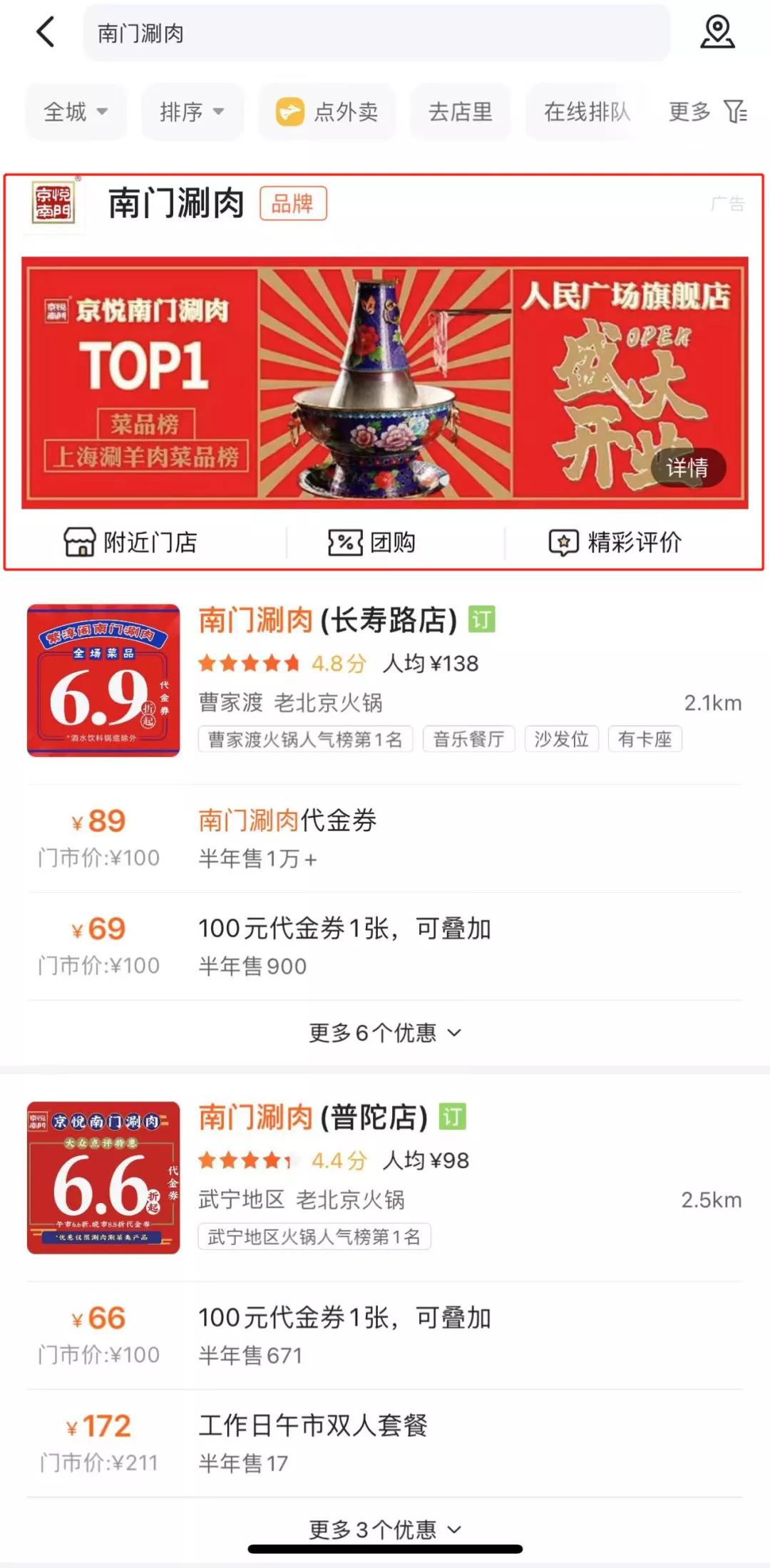Image resolution: width=770 pixels, height=1568 pixels.
Task: Select the 去店里 filter chip
Action: (460, 112)
